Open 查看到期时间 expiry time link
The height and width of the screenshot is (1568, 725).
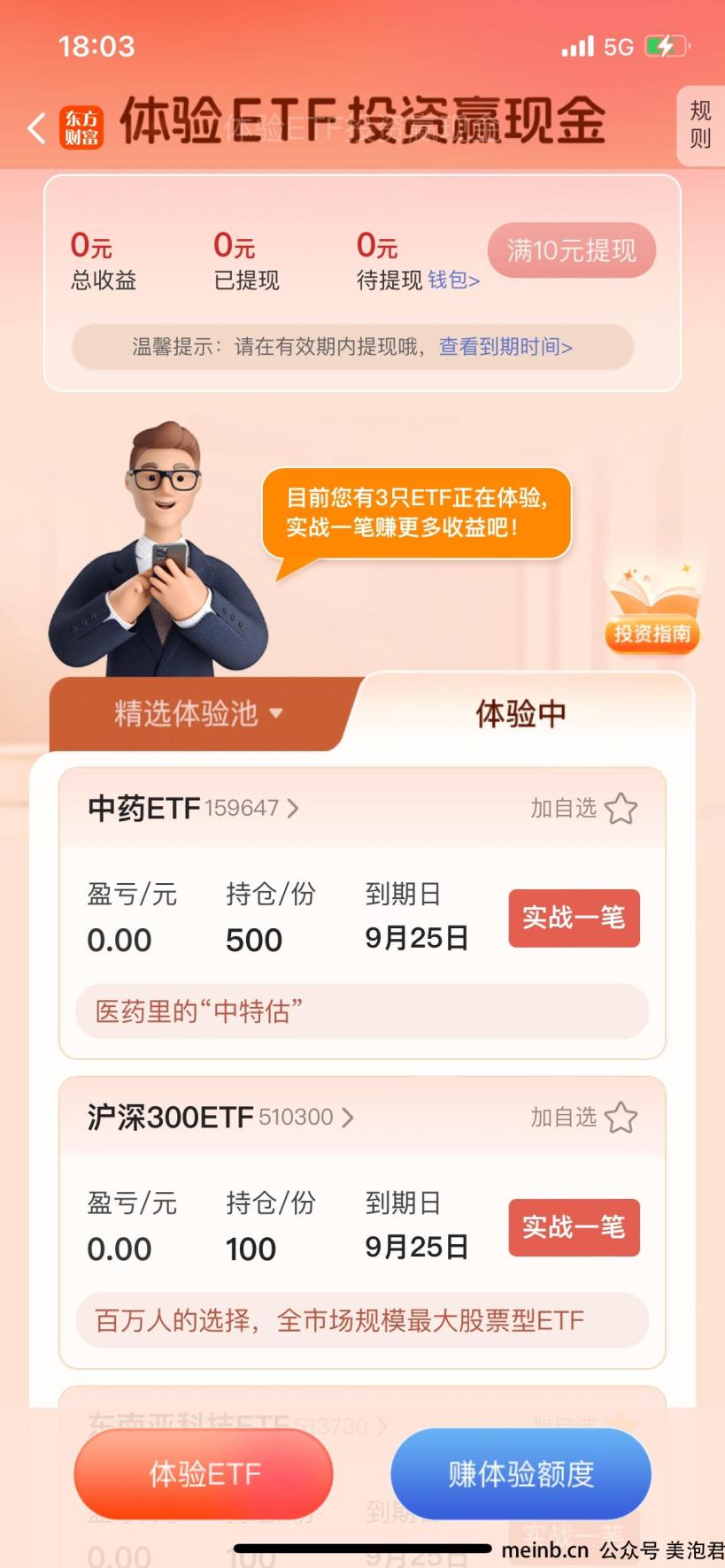[x=505, y=347]
